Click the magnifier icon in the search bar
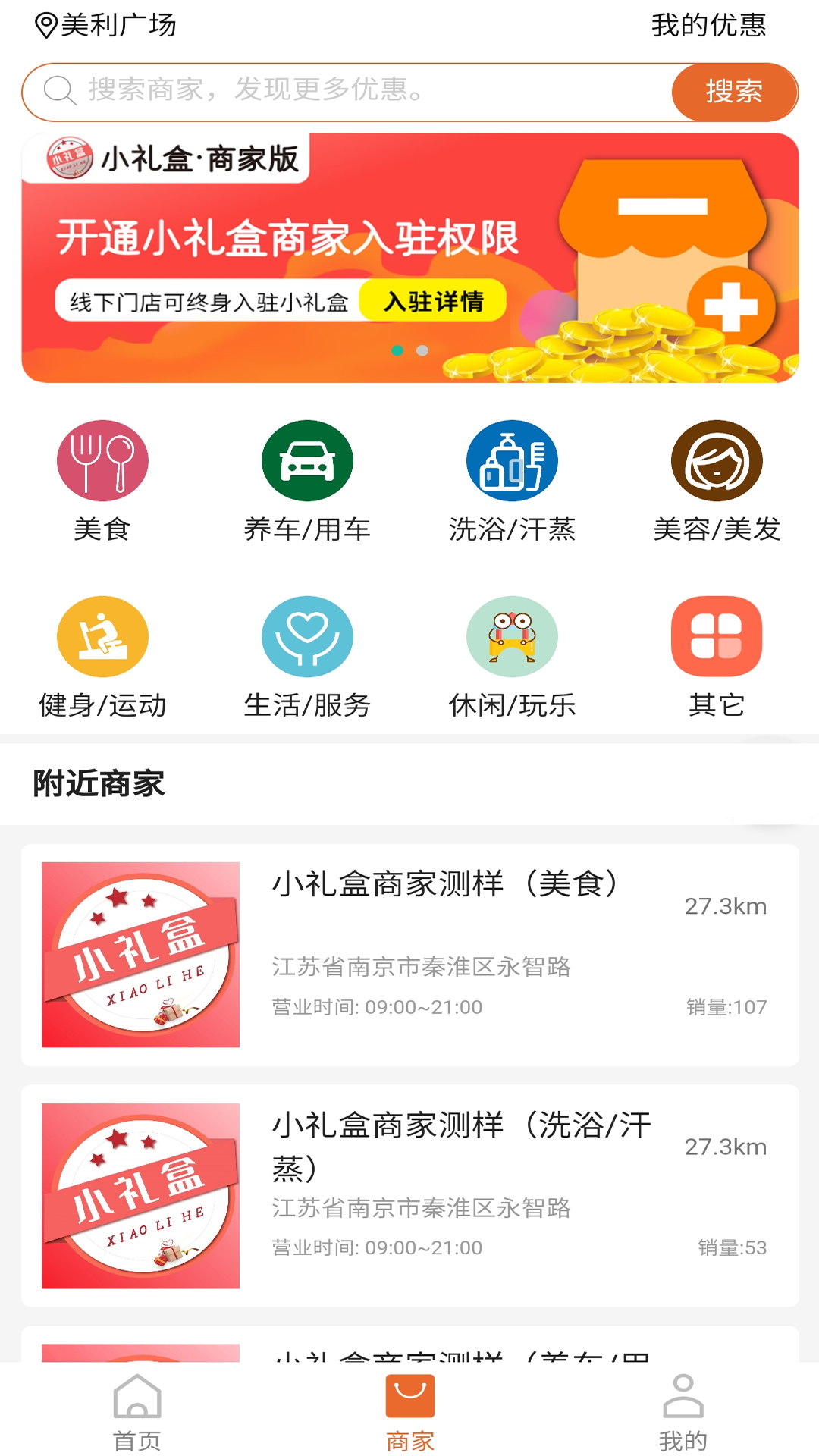Image resolution: width=819 pixels, height=1456 pixels. click(59, 91)
